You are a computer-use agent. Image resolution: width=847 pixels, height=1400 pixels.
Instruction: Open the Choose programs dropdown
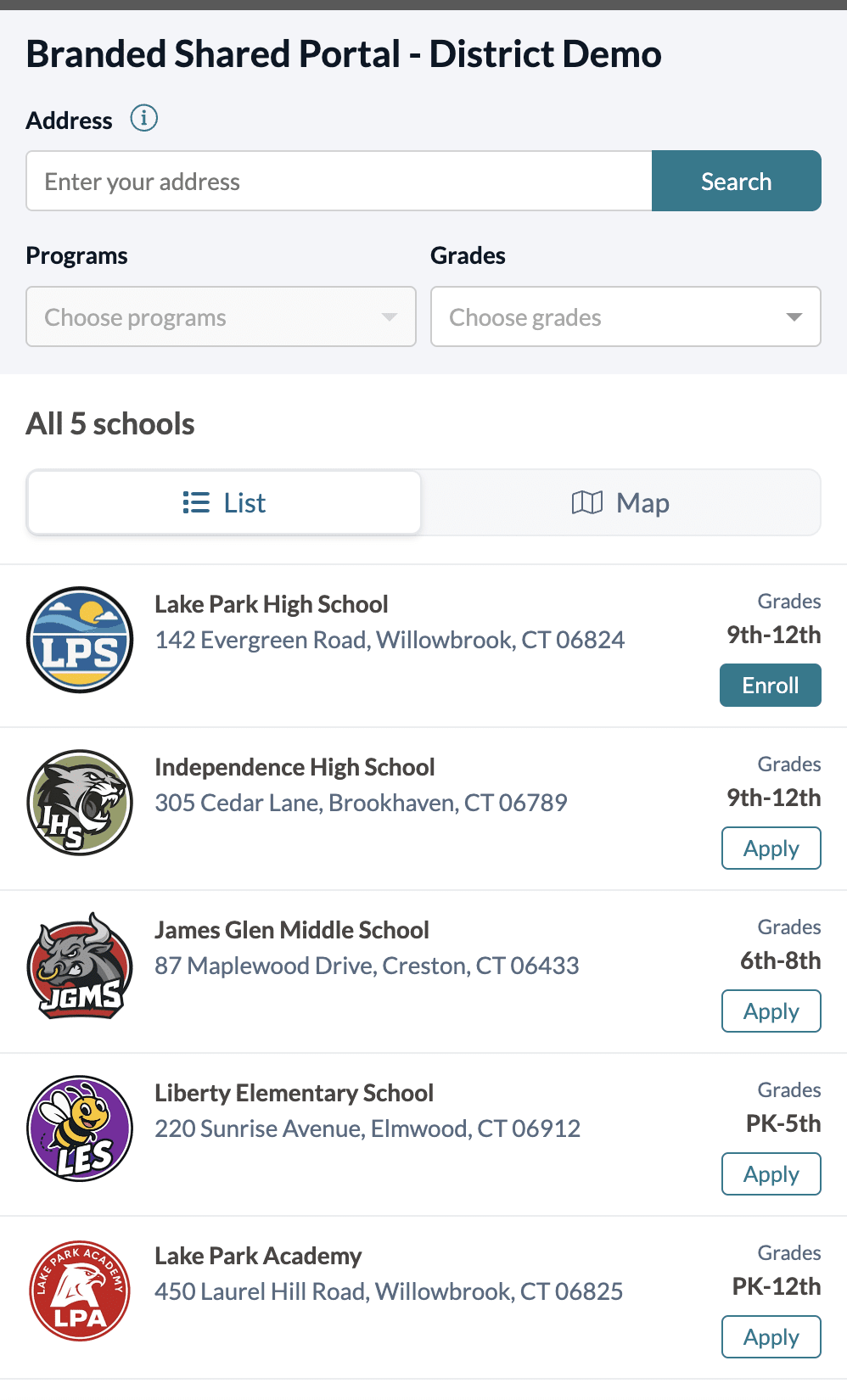[221, 317]
